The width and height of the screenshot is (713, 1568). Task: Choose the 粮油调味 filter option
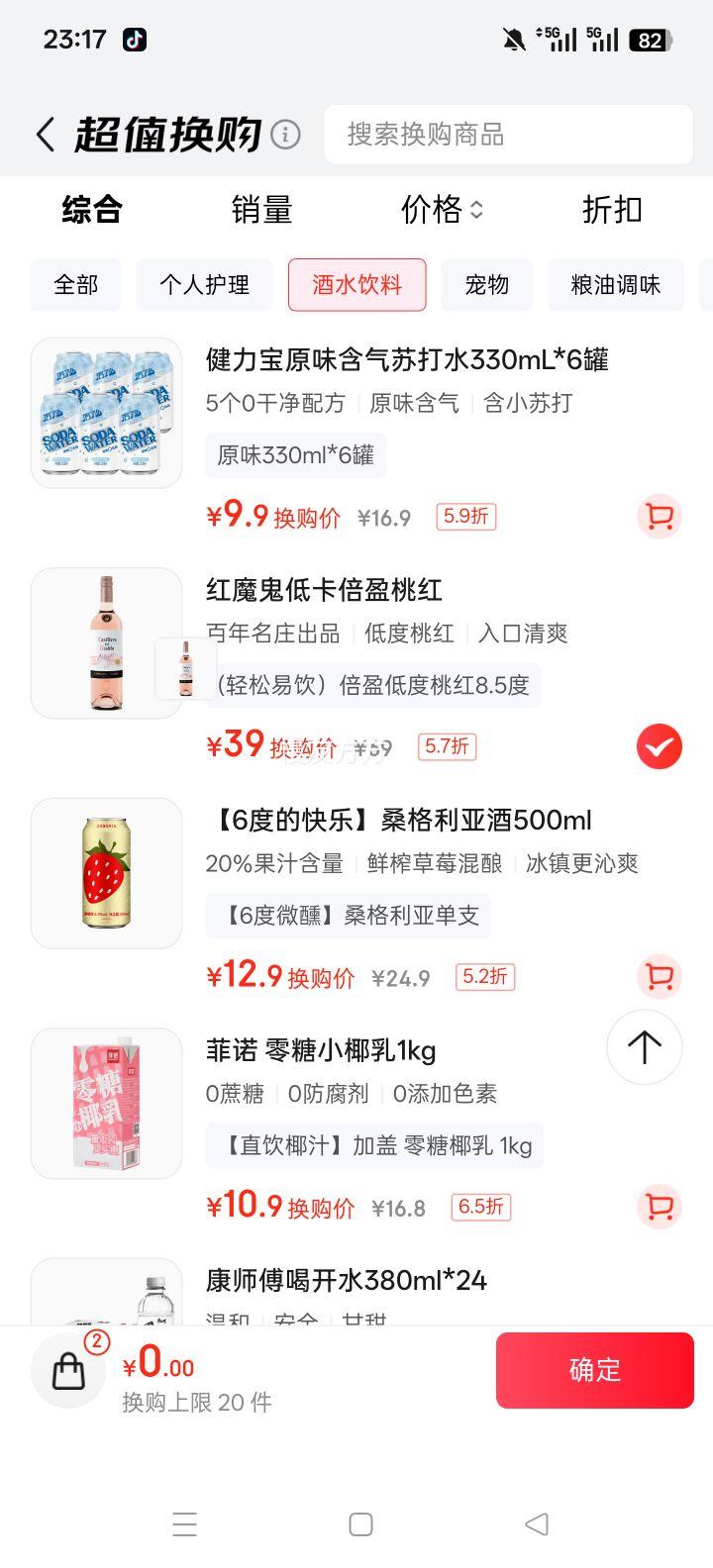[x=616, y=285]
